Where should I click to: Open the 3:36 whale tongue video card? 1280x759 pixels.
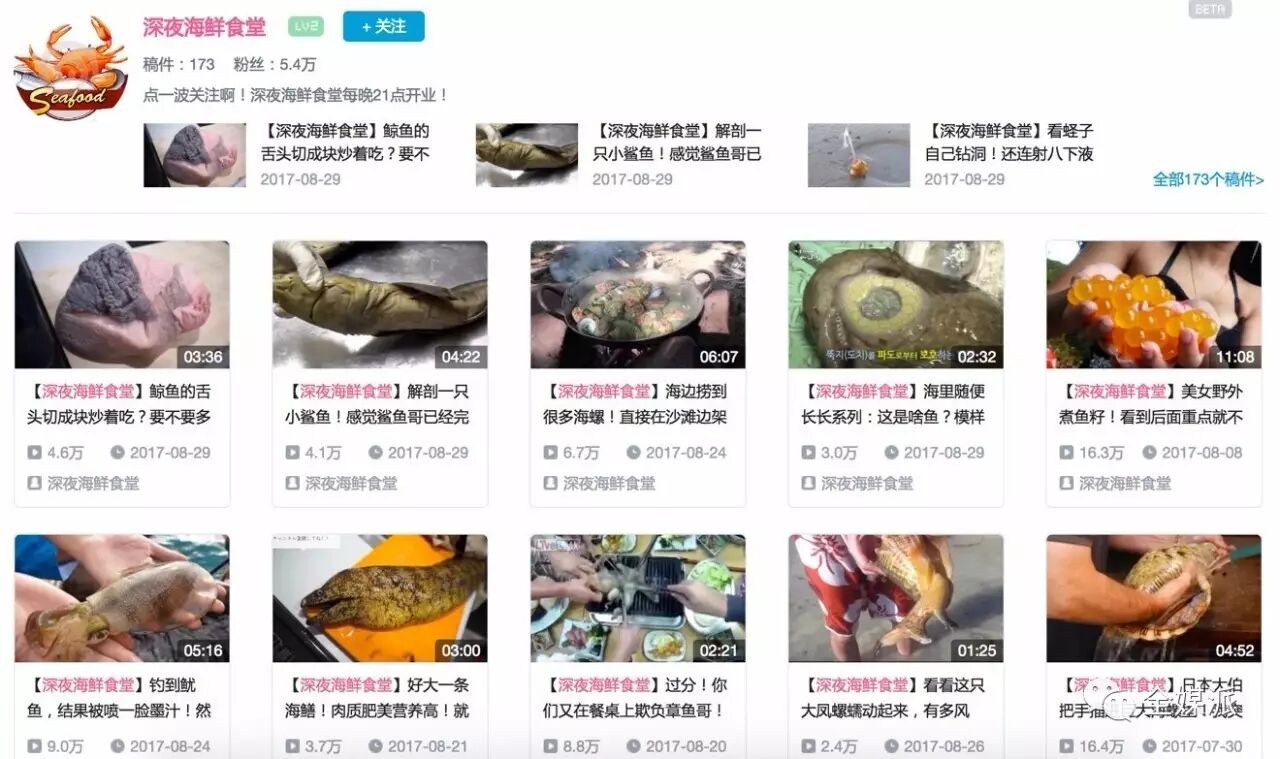[122, 305]
